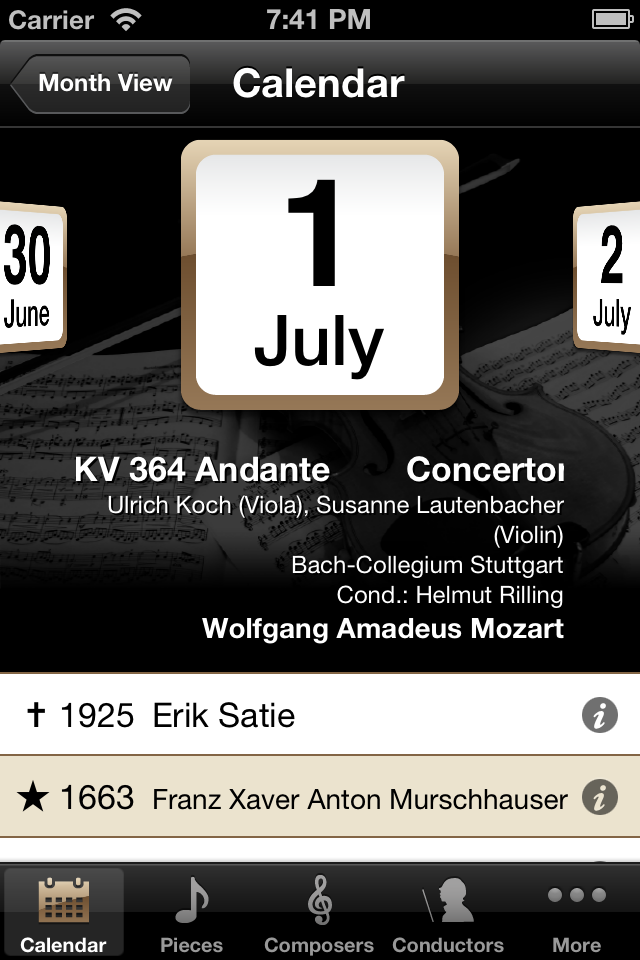The height and width of the screenshot is (960, 640).
Task: Select the 30 June date card
Action: (x=30, y=277)
